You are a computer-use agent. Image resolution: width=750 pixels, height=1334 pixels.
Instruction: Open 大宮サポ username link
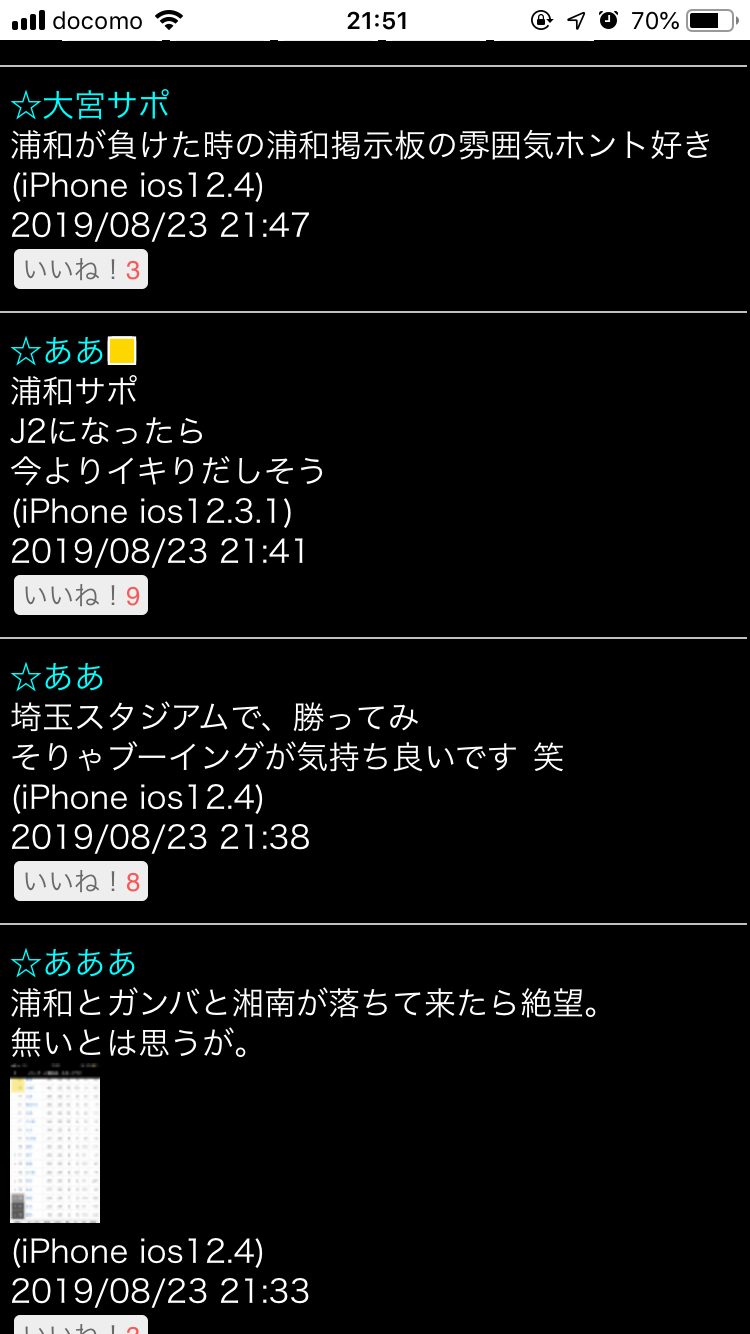click(x=90, y=105)
